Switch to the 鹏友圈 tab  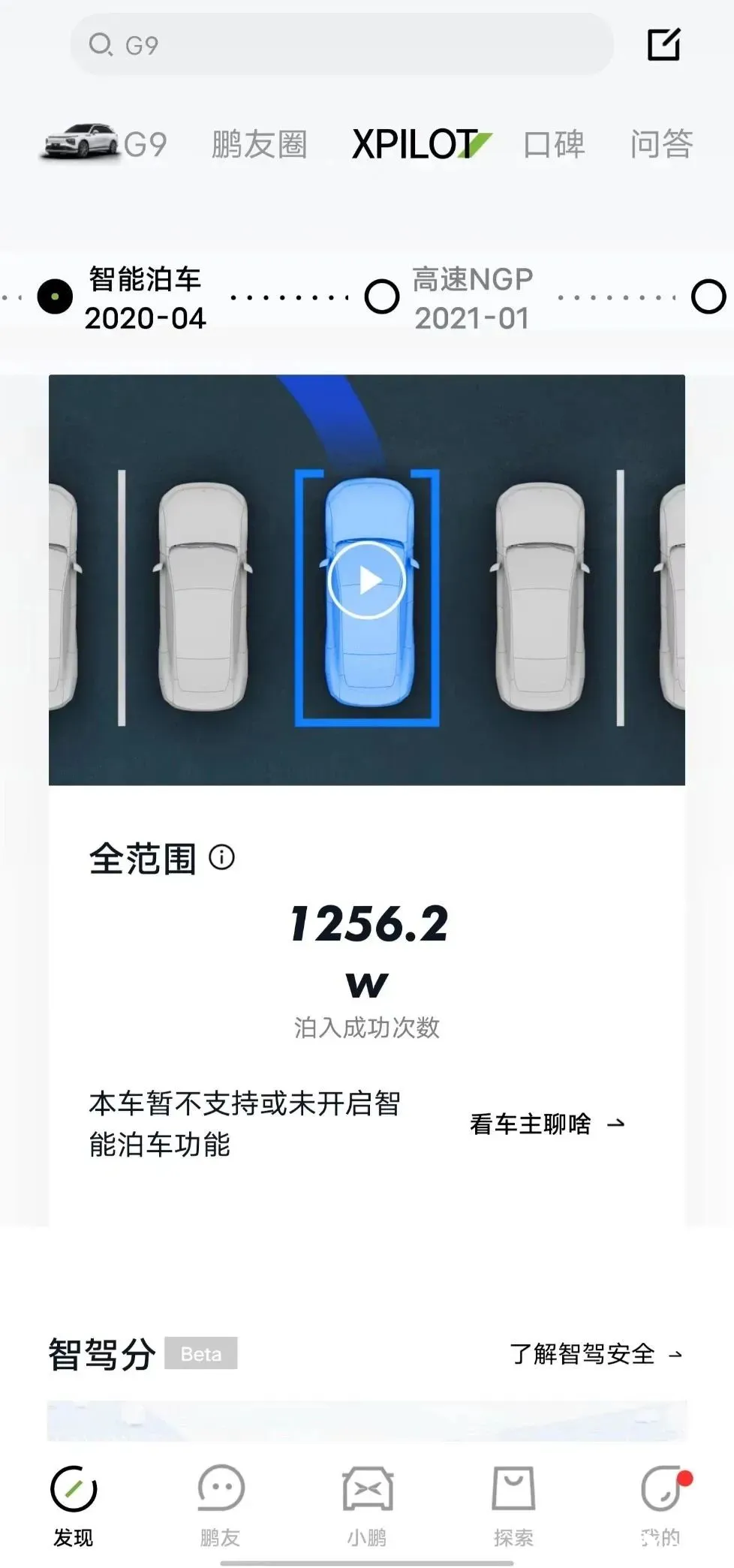pos(259,144)
